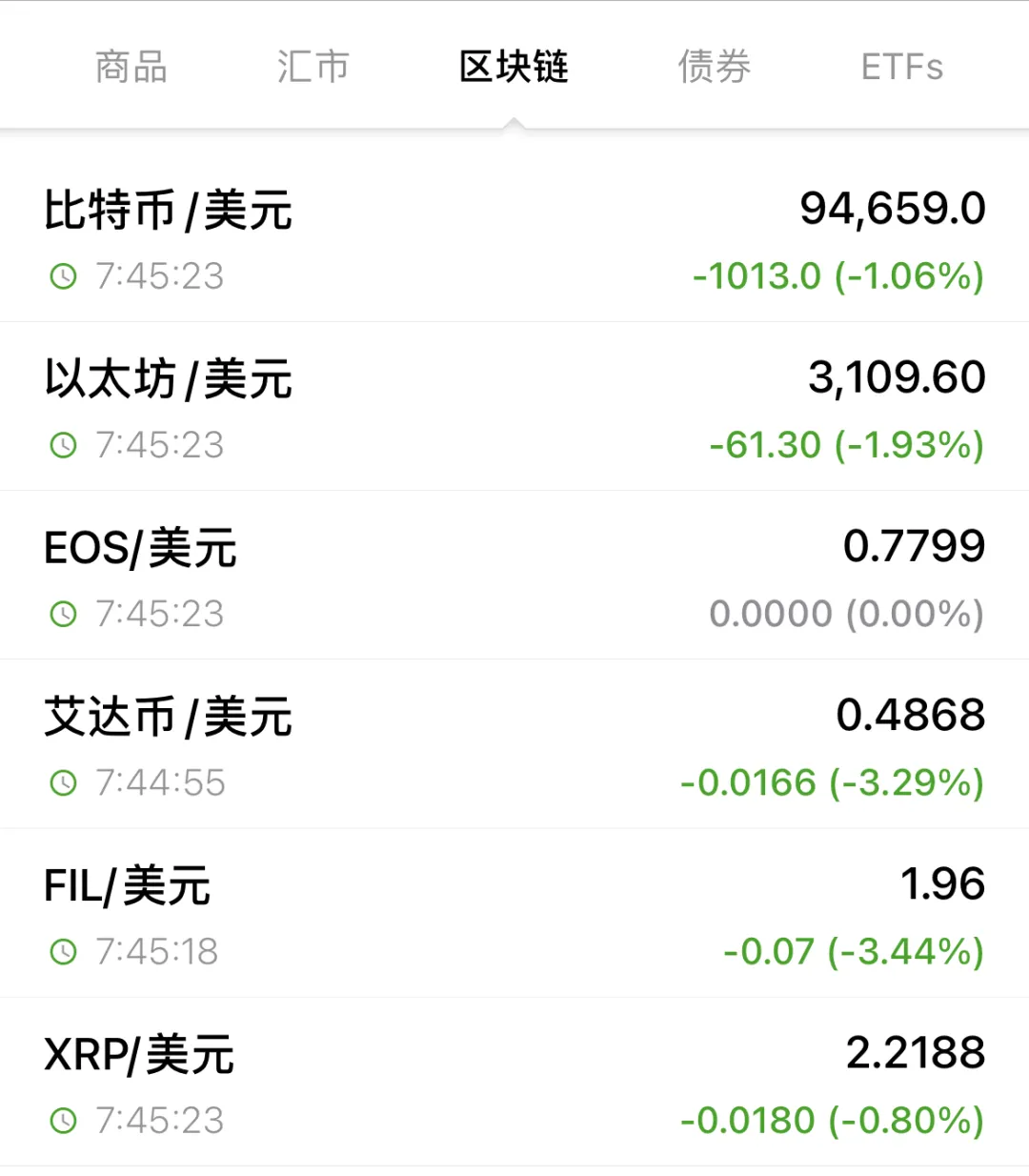This screenshot has width=1029, height=1176.
Task: Click the clock icon beside 比特币/美元
Action: point(63,276)
